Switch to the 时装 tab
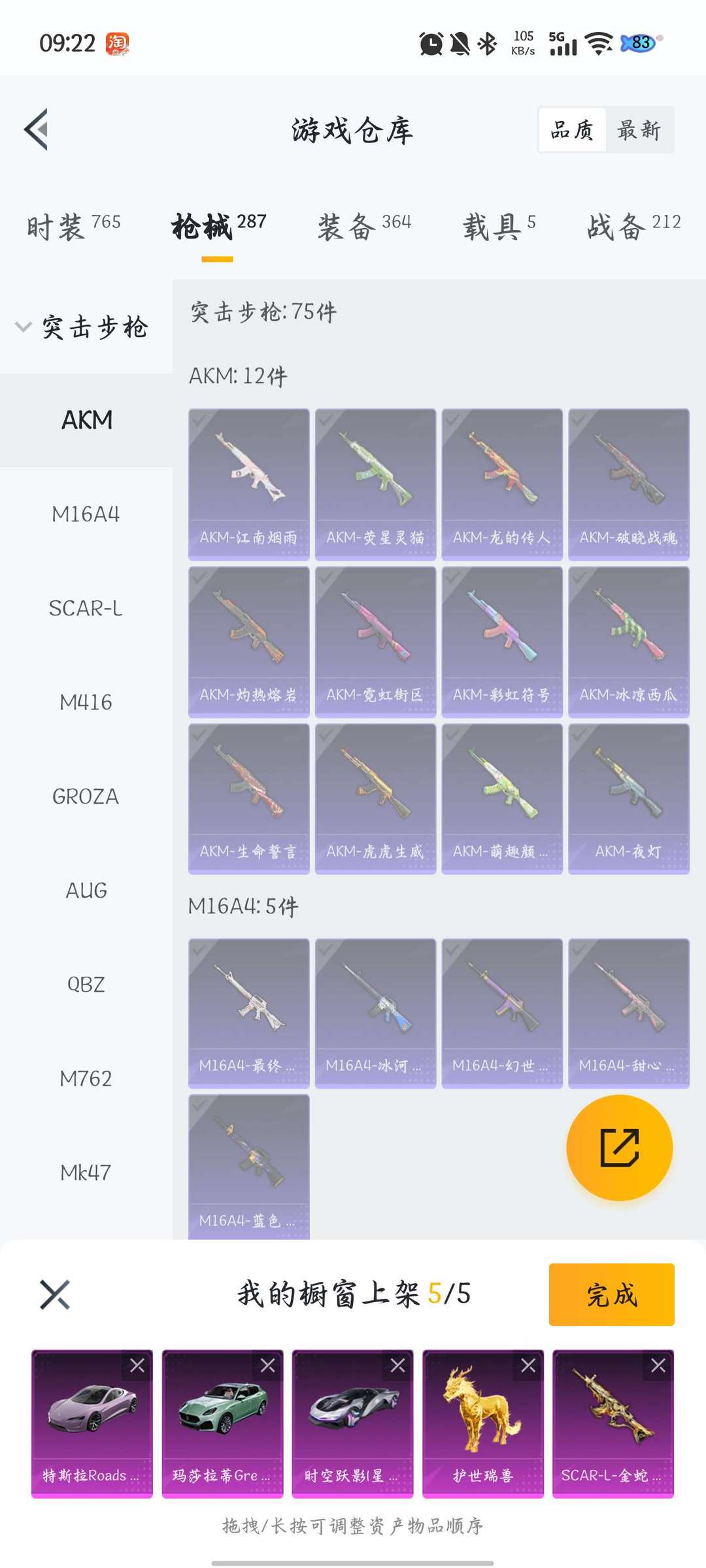This screenshot has height=1568, width=706. 73,226
